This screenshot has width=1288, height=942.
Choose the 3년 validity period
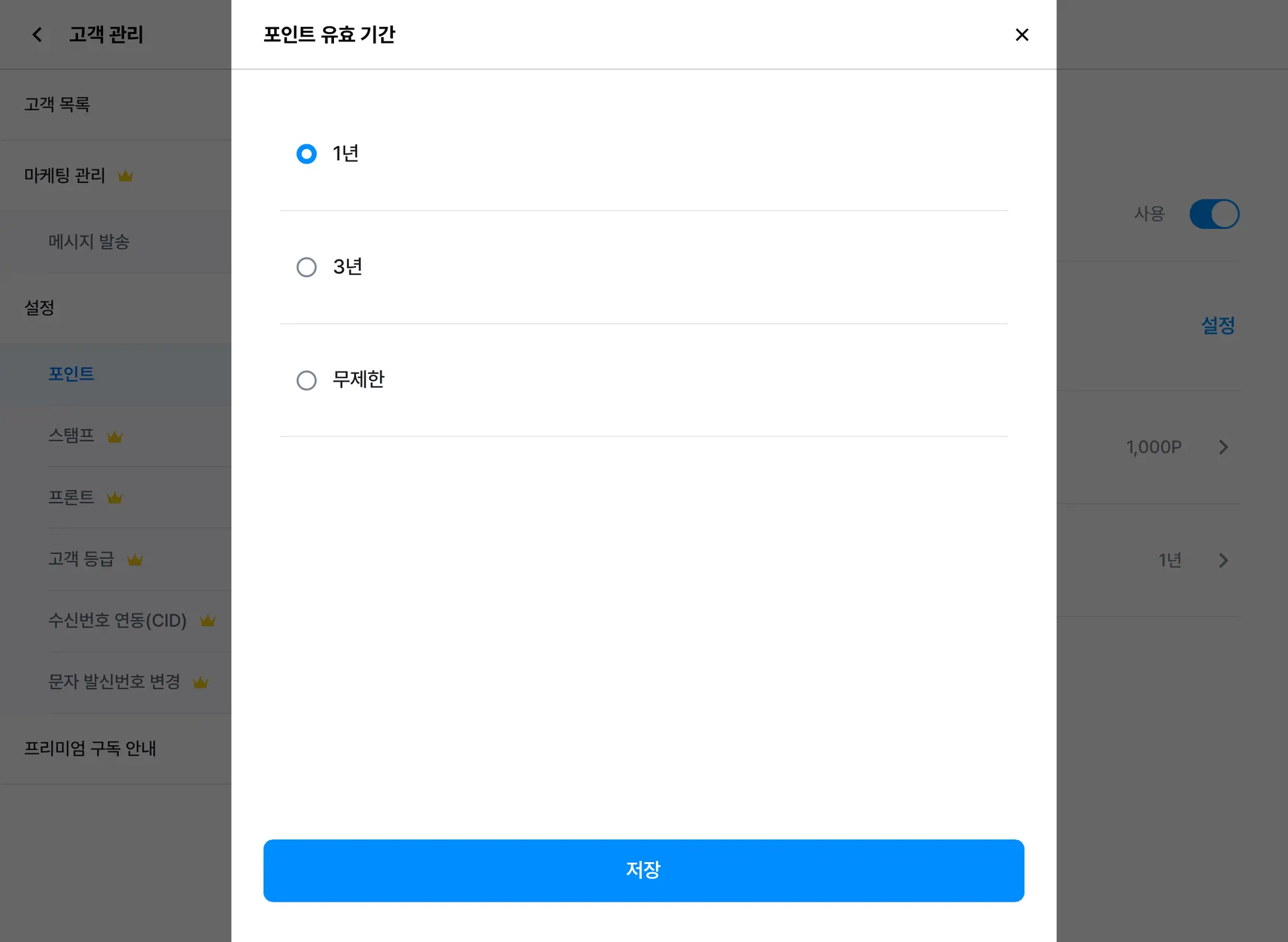click(307, 267)
